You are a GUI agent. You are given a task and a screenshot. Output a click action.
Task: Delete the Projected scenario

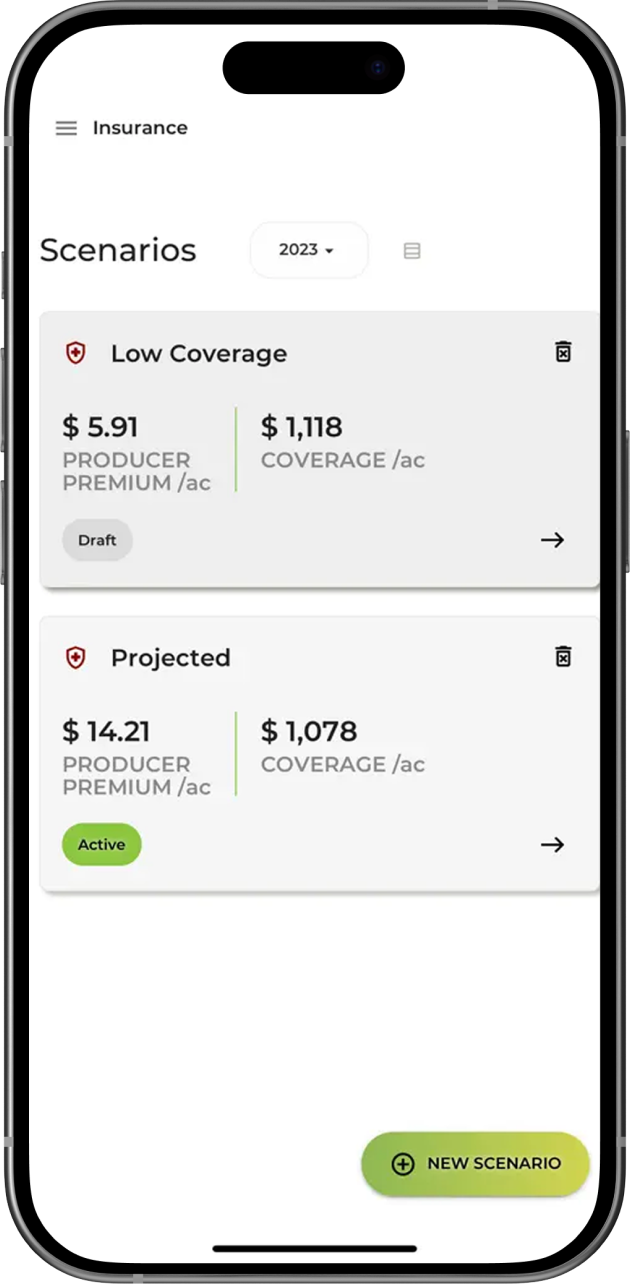[564, 656]
